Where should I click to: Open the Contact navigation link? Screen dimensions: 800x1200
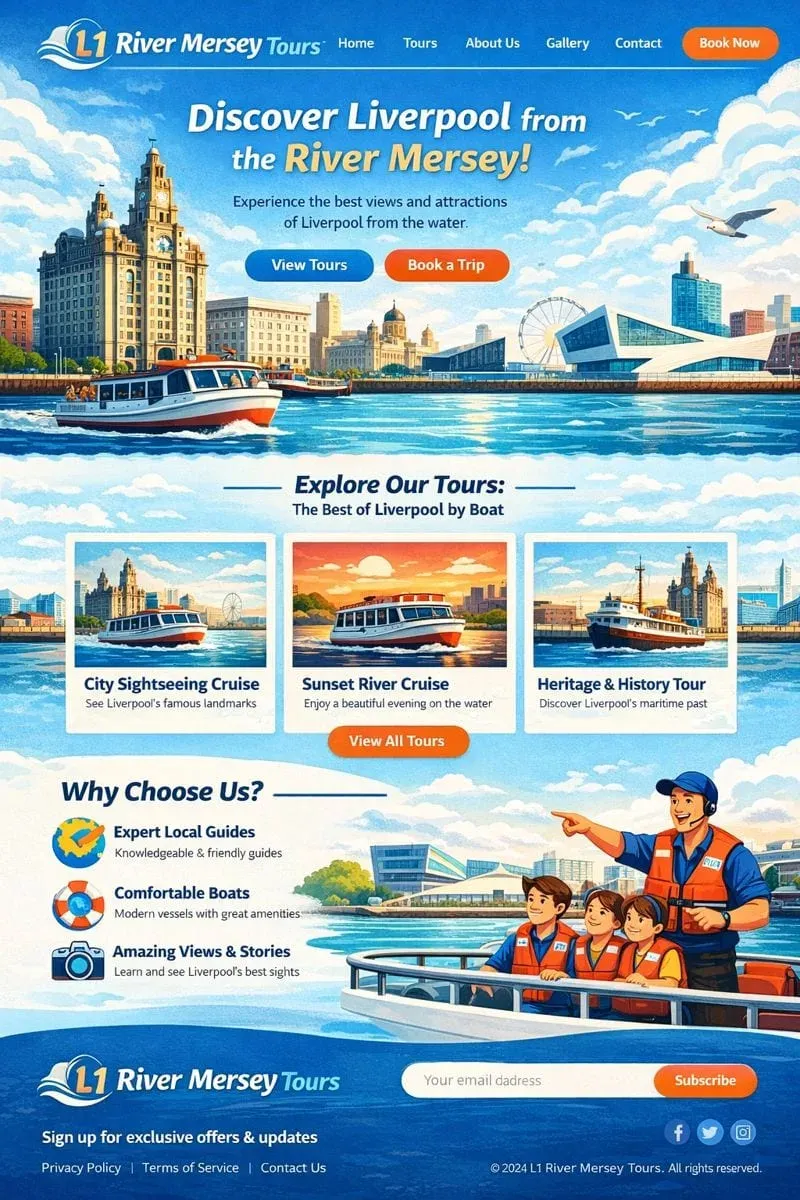coord(638,44)
